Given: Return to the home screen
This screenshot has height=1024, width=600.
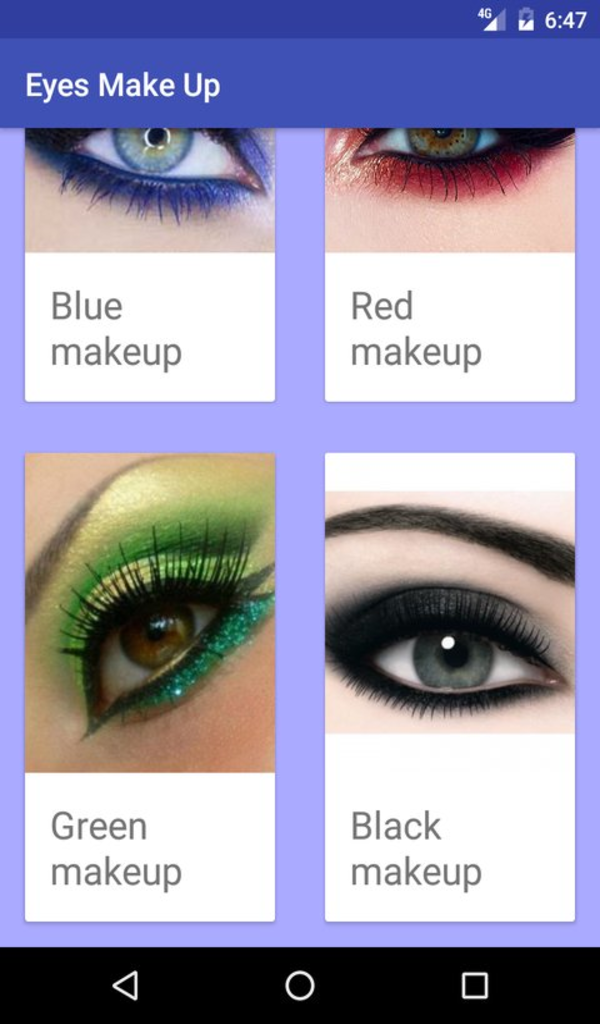Looking at the screenshot, I should [300, 986].
